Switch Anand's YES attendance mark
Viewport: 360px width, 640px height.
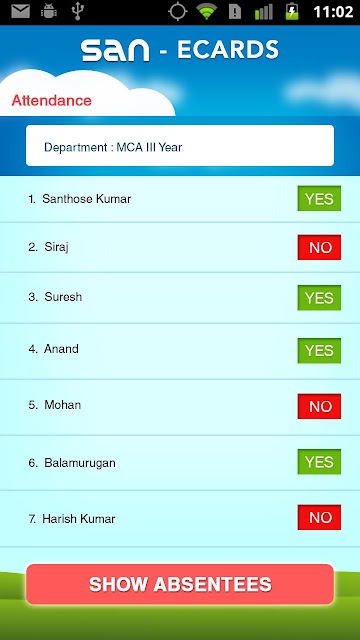(319, 350)
